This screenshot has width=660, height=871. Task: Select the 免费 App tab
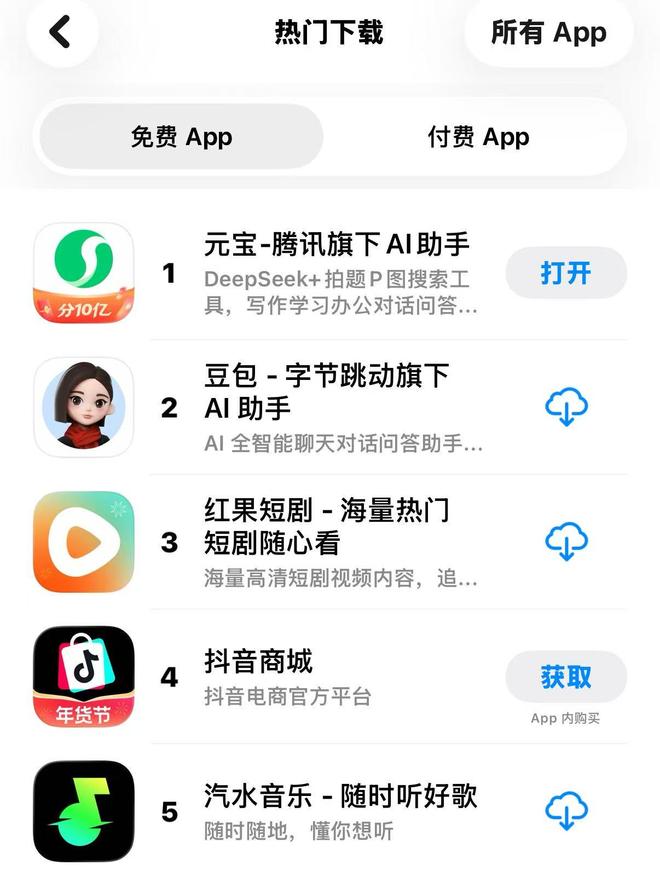point(181,137)
